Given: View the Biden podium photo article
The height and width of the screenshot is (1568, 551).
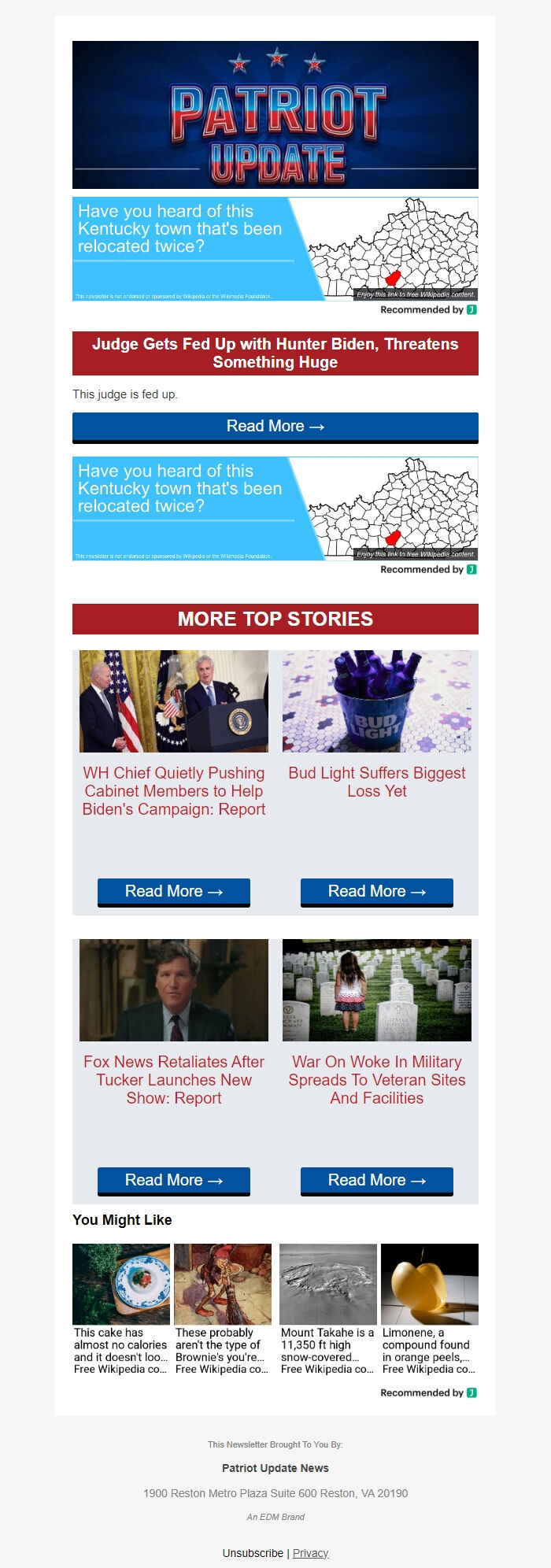Looking at the screenshot, I should tap(174, 701).
